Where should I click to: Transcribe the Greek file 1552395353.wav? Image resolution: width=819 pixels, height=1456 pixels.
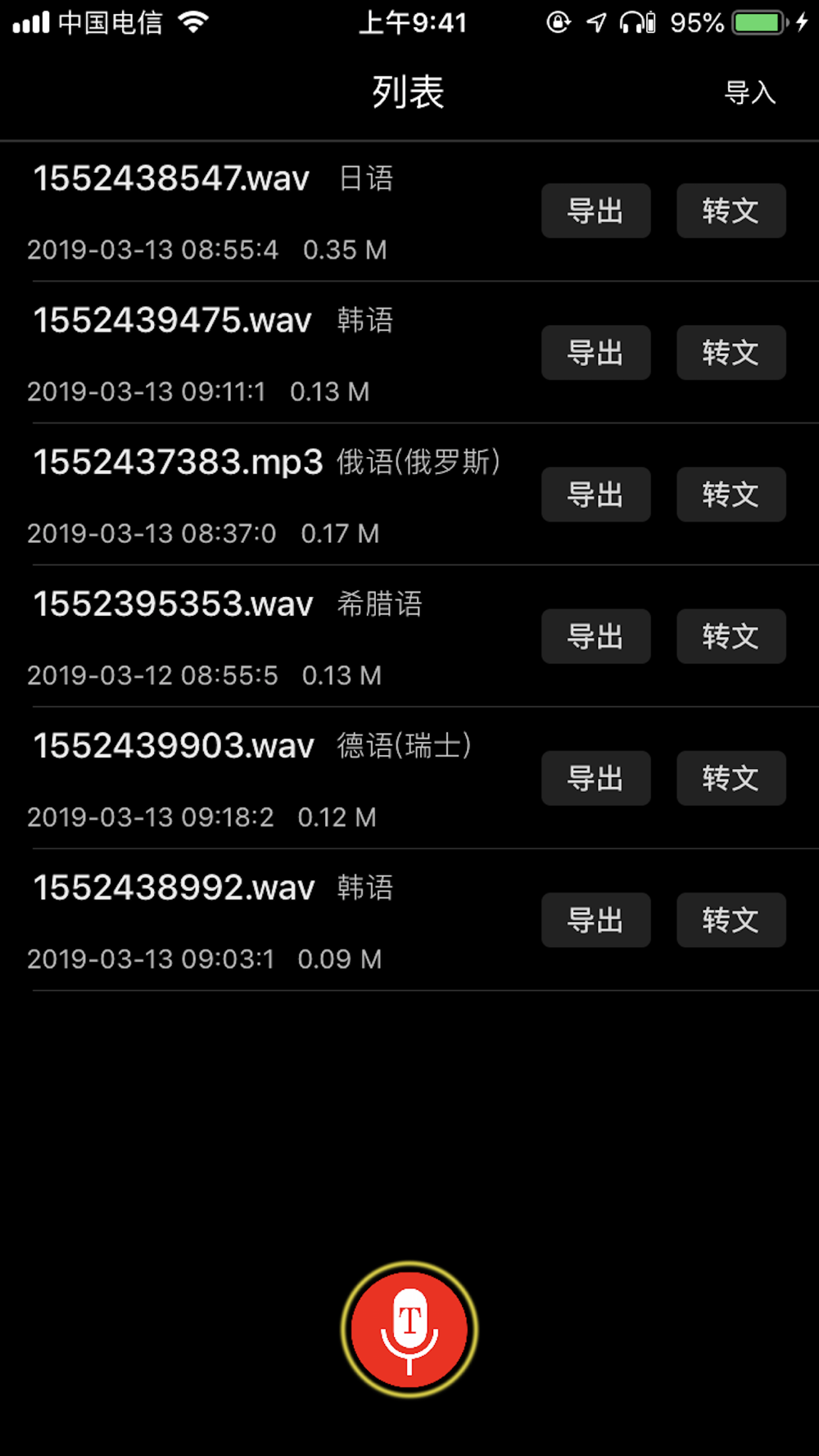pyautogui.click(x=731, y=636)
